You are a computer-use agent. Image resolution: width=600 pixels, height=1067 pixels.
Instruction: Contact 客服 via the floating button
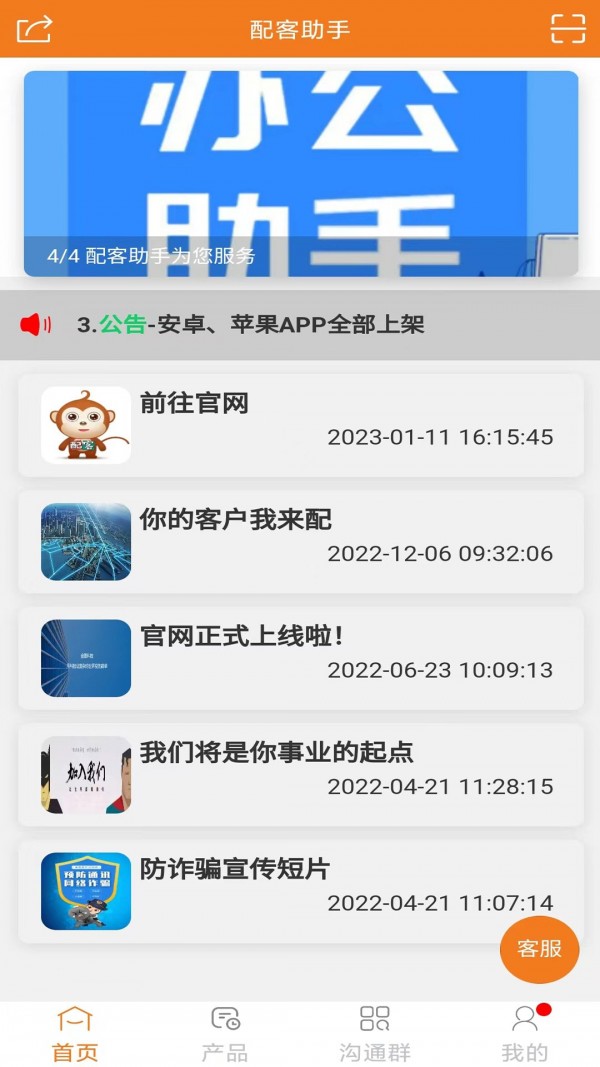pyautogui.click(x=539, y=948)
